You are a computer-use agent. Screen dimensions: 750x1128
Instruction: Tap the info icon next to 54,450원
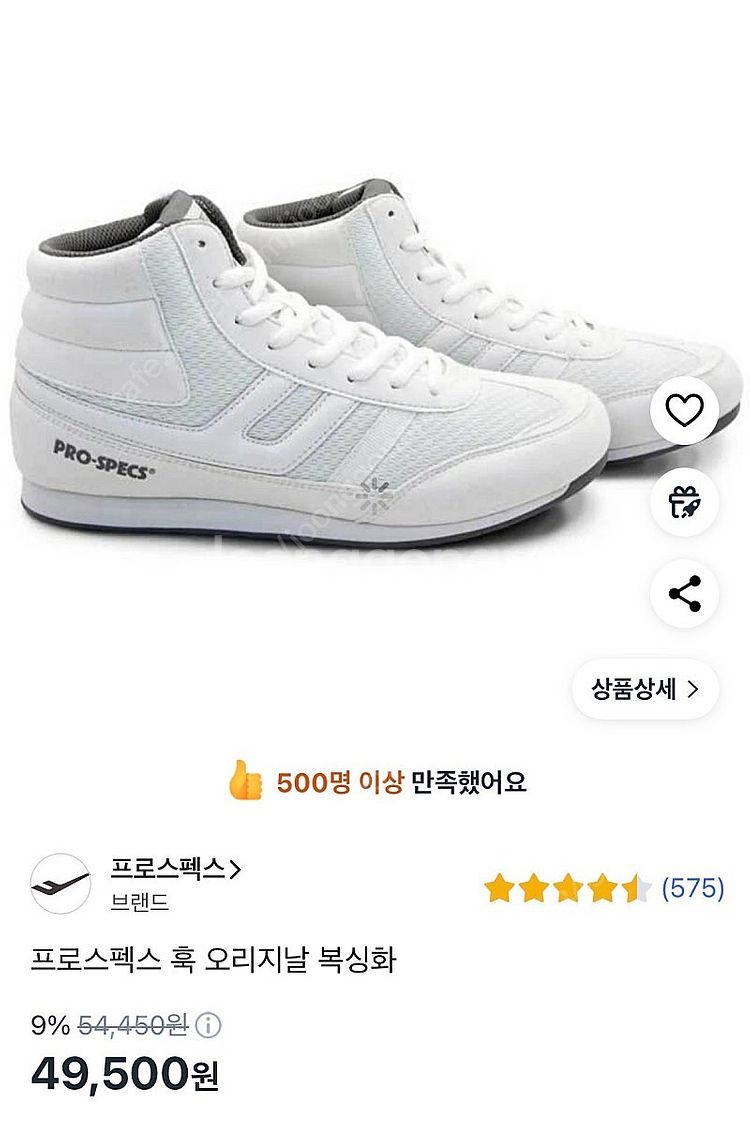tap(206, 1022)
